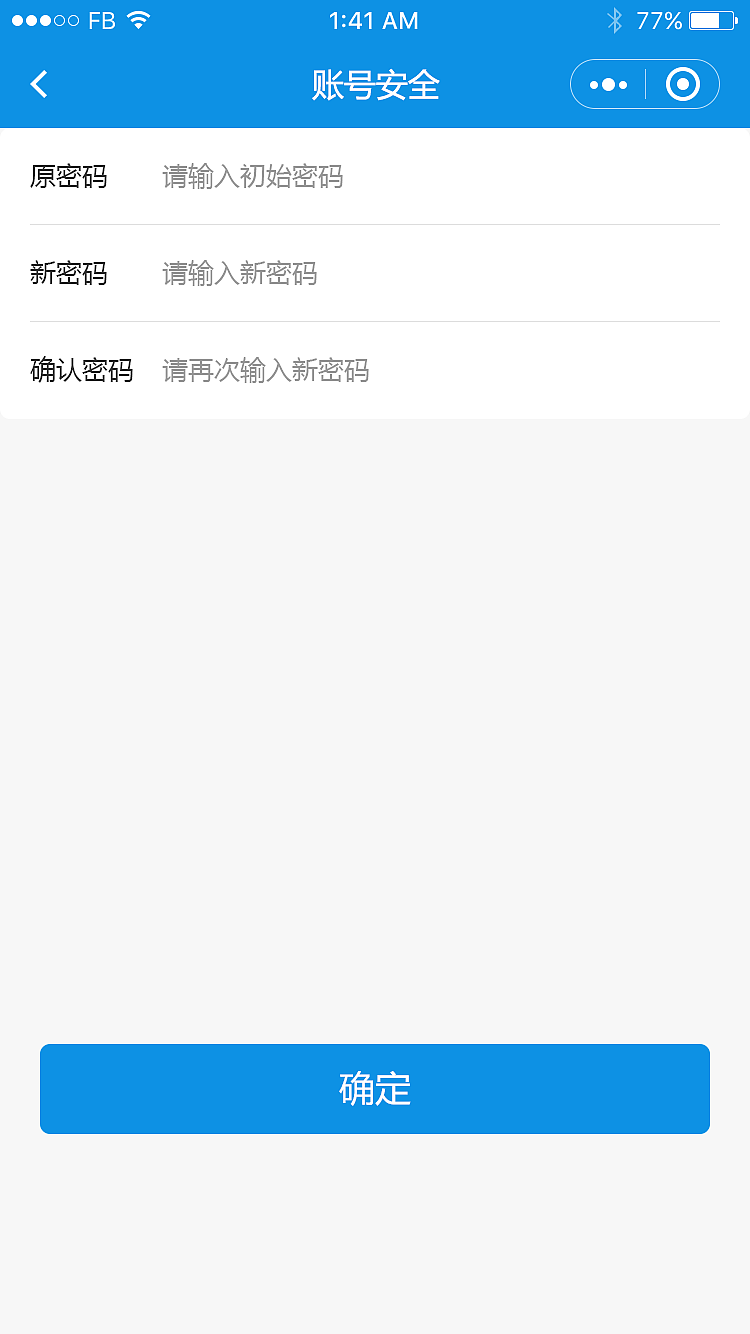
Task: Click the battery indicator icon
Action: coord(715,19)
